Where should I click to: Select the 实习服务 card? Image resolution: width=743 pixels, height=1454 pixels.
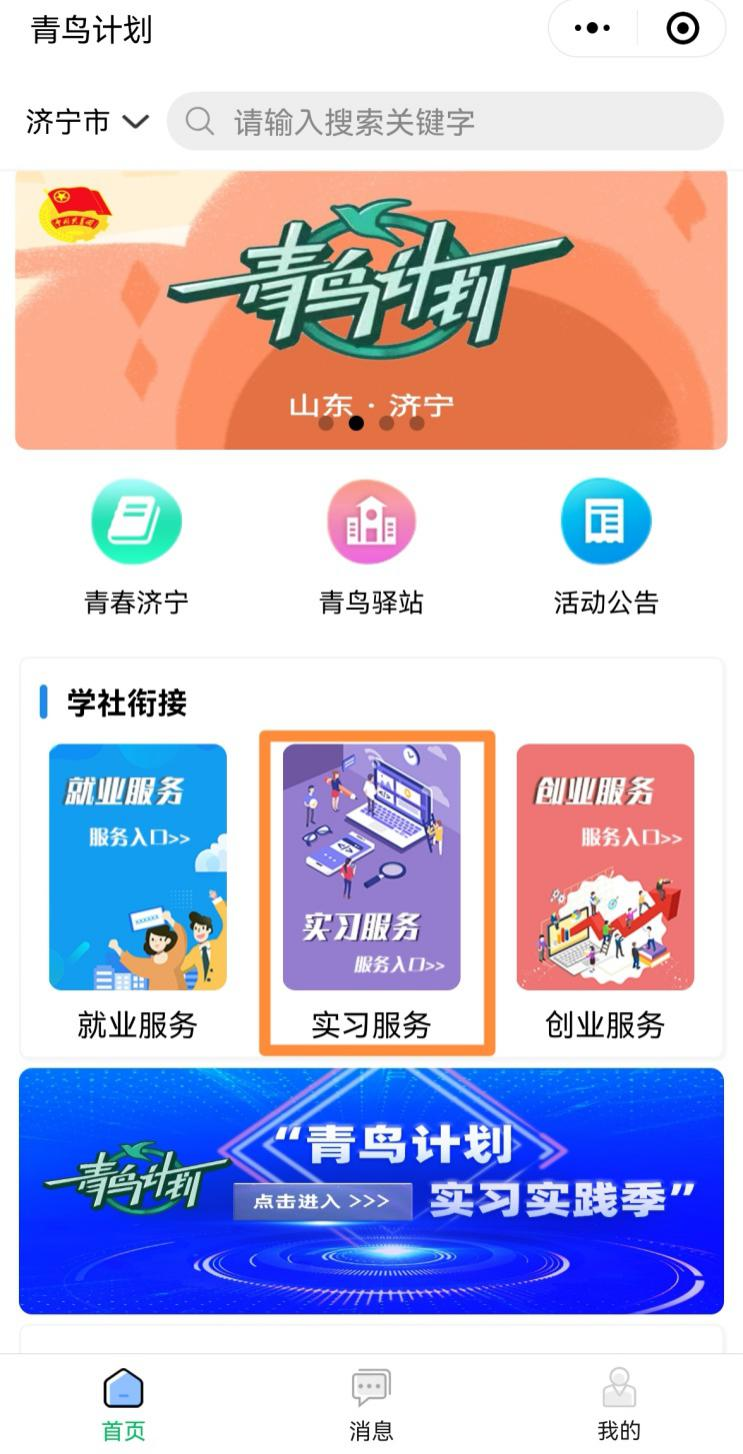[x=372, y=892]
